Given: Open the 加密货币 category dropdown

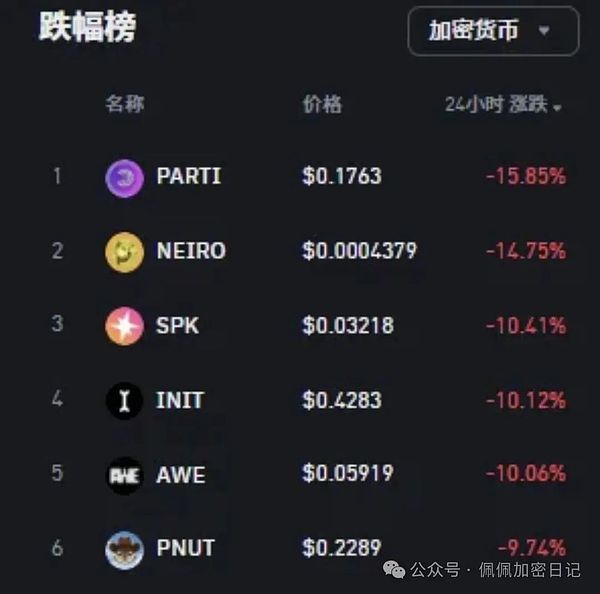Looking at the screenshot, I should click(x=492, y=31).
